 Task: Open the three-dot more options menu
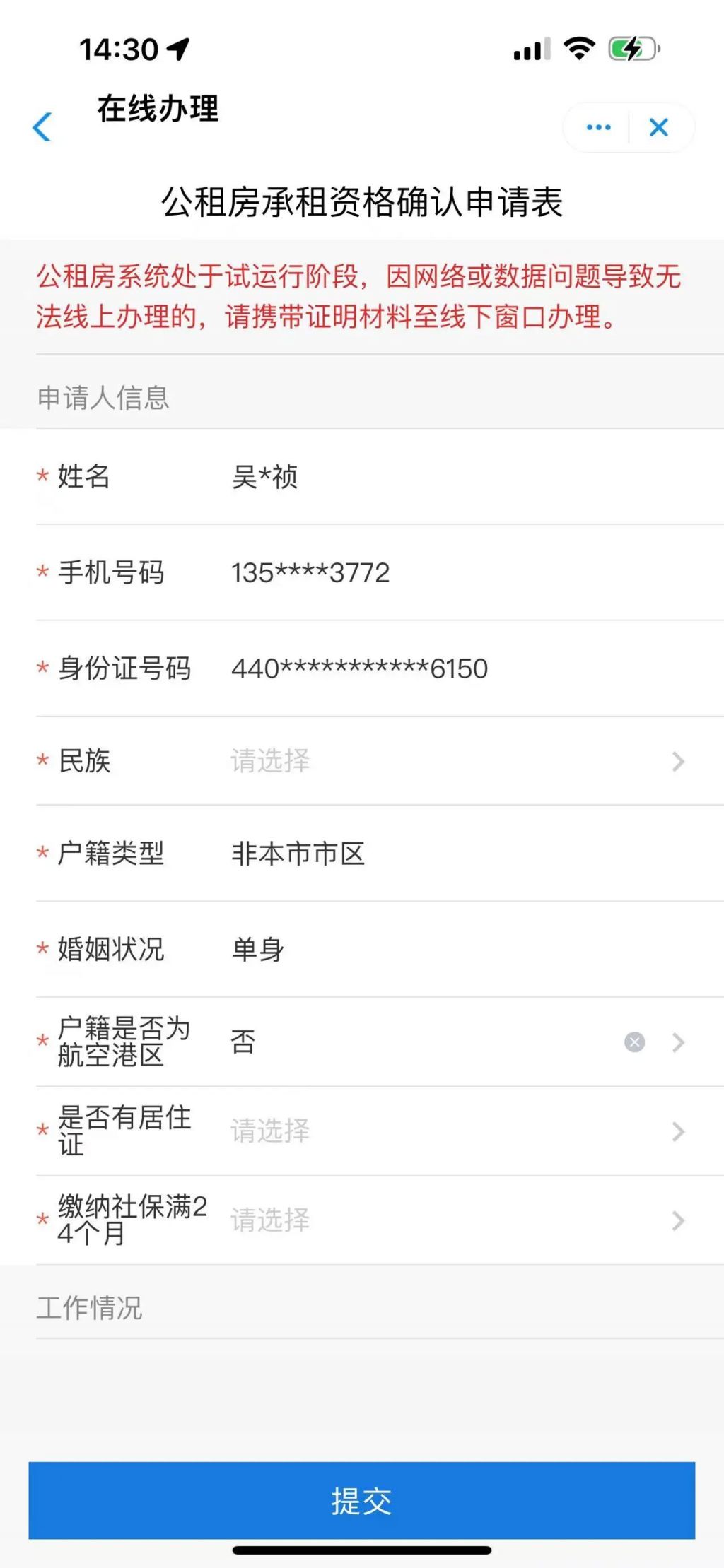coord(598,127)
